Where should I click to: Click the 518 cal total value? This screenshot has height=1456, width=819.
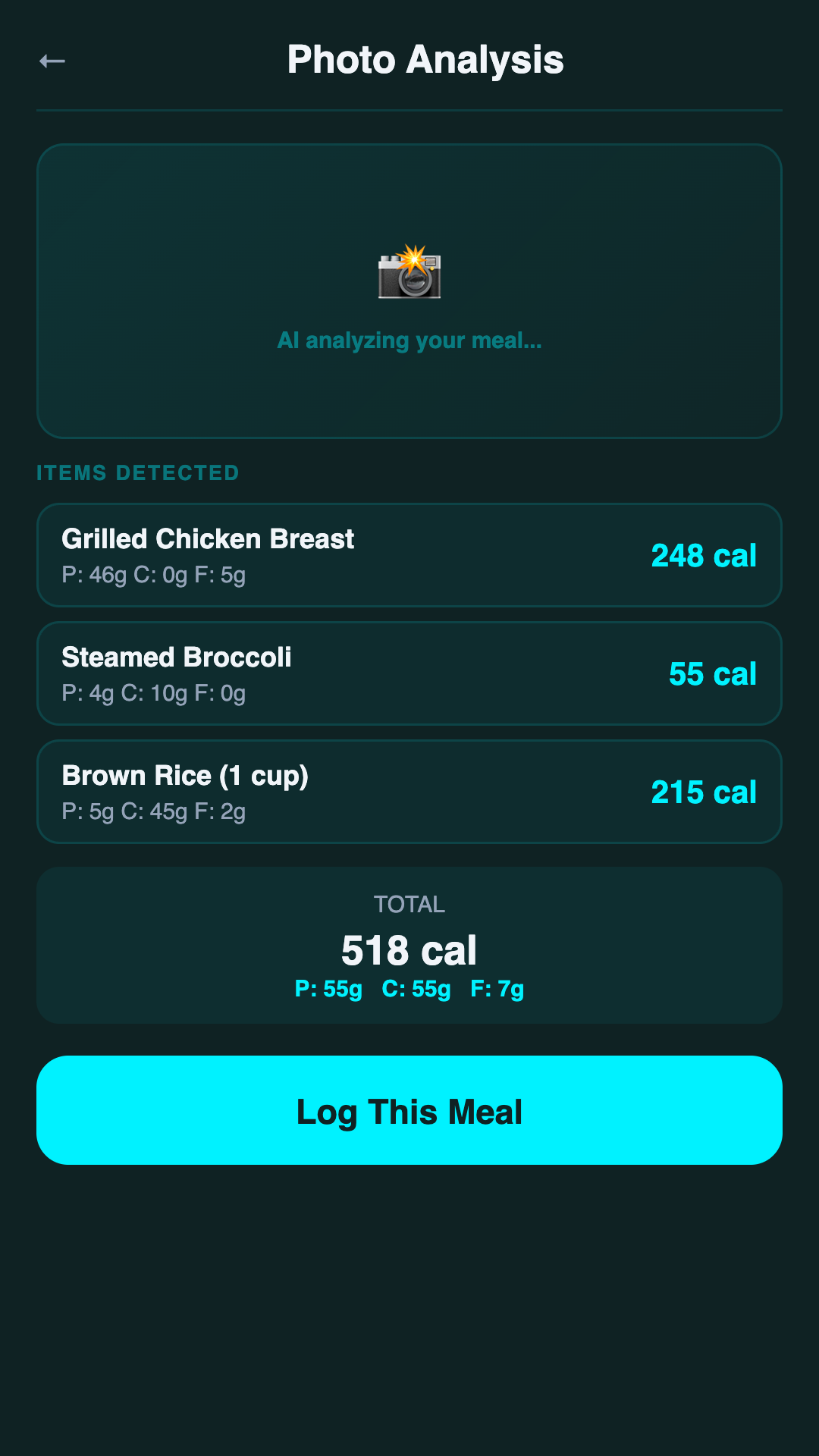click(x=409, y=949)
